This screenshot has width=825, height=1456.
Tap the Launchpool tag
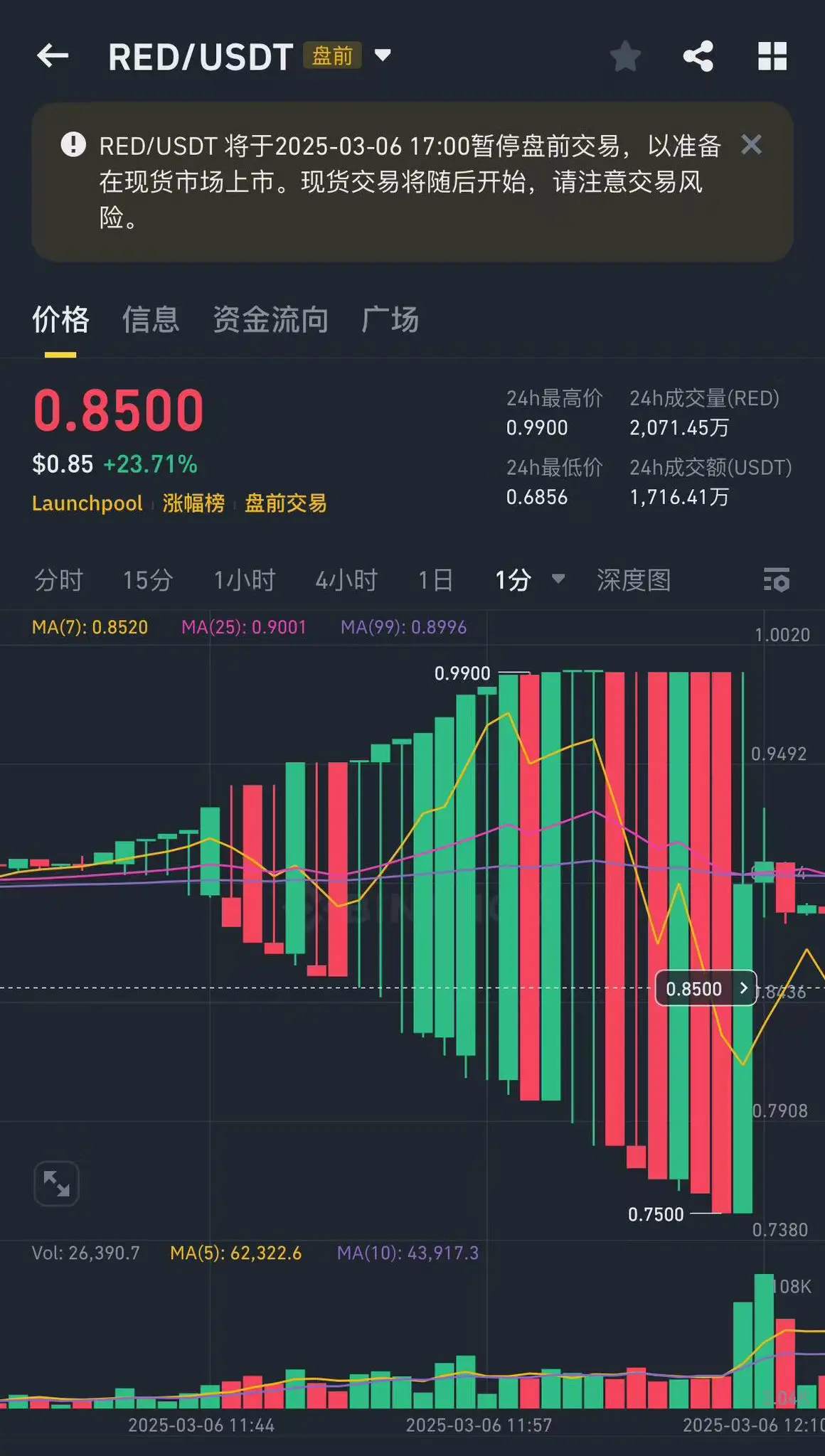[87, 503]
